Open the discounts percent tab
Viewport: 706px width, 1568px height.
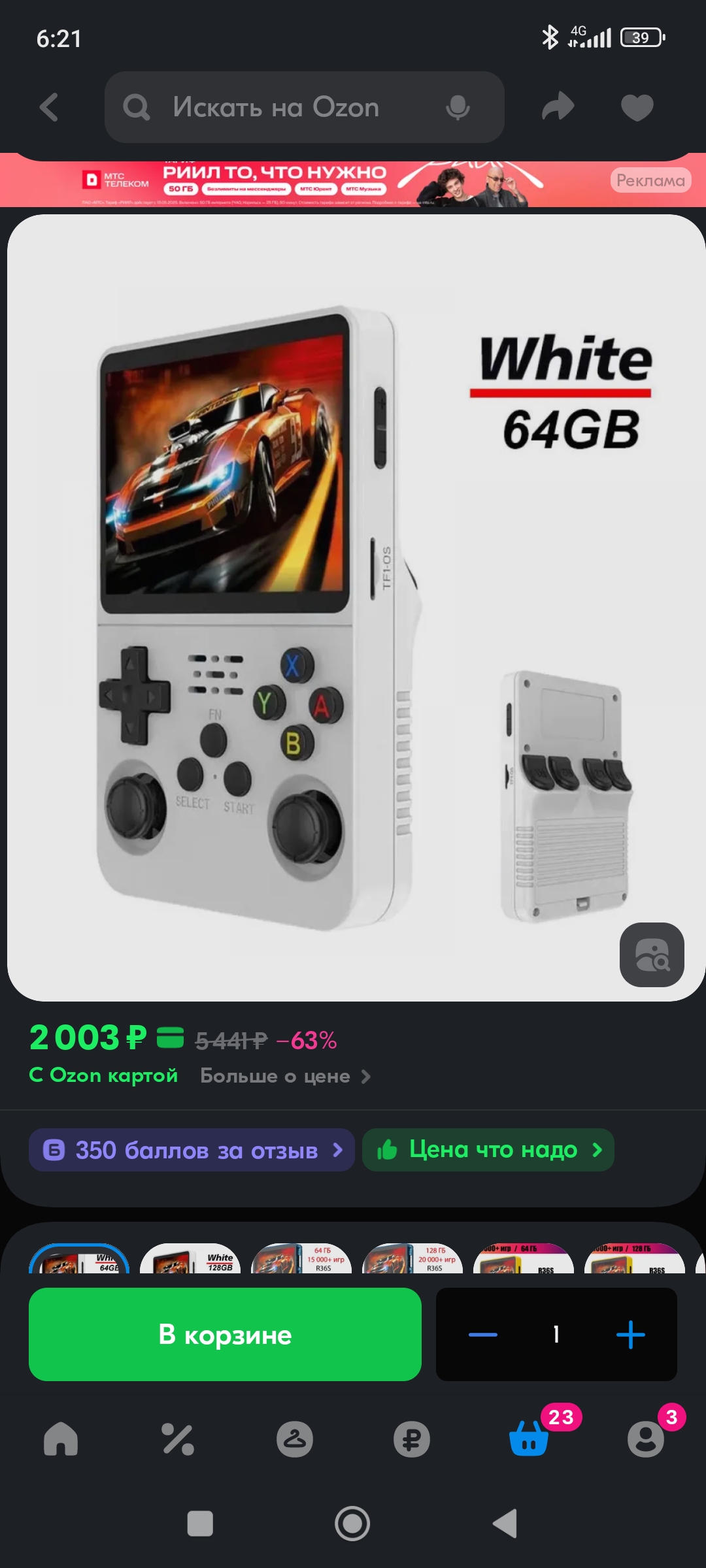pyautogui.click(x=178, y=1439)
